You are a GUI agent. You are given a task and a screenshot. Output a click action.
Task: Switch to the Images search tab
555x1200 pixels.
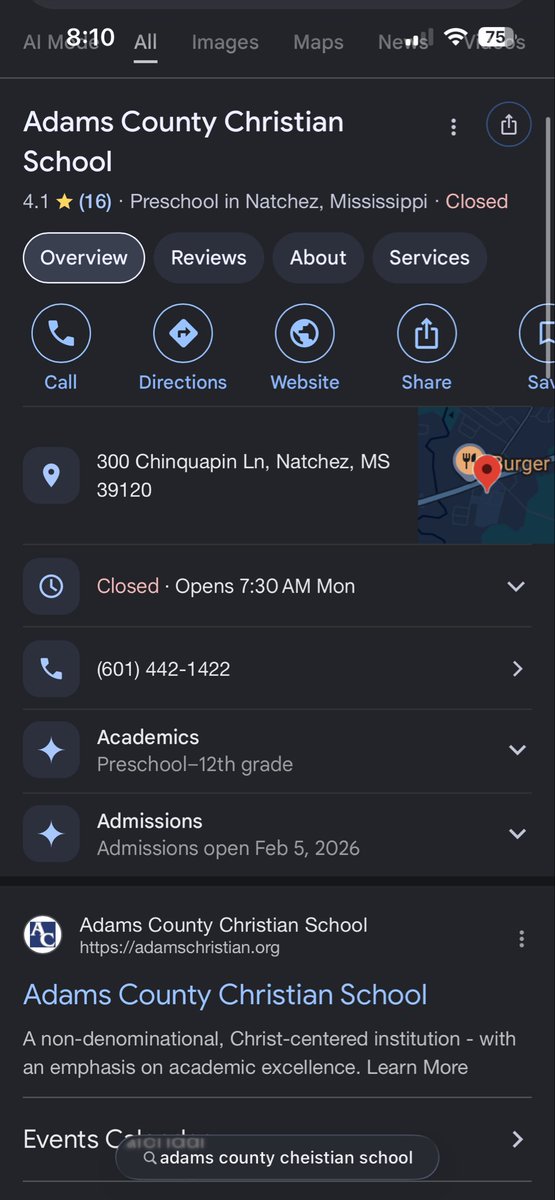coord(225,42)
